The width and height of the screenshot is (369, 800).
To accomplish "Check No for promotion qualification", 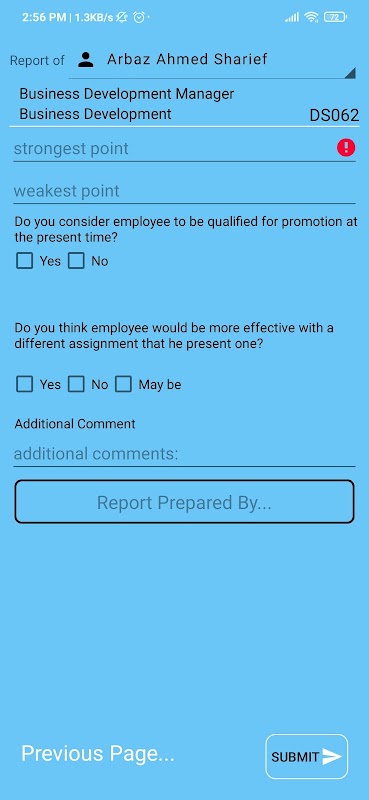I will (76, 261).
